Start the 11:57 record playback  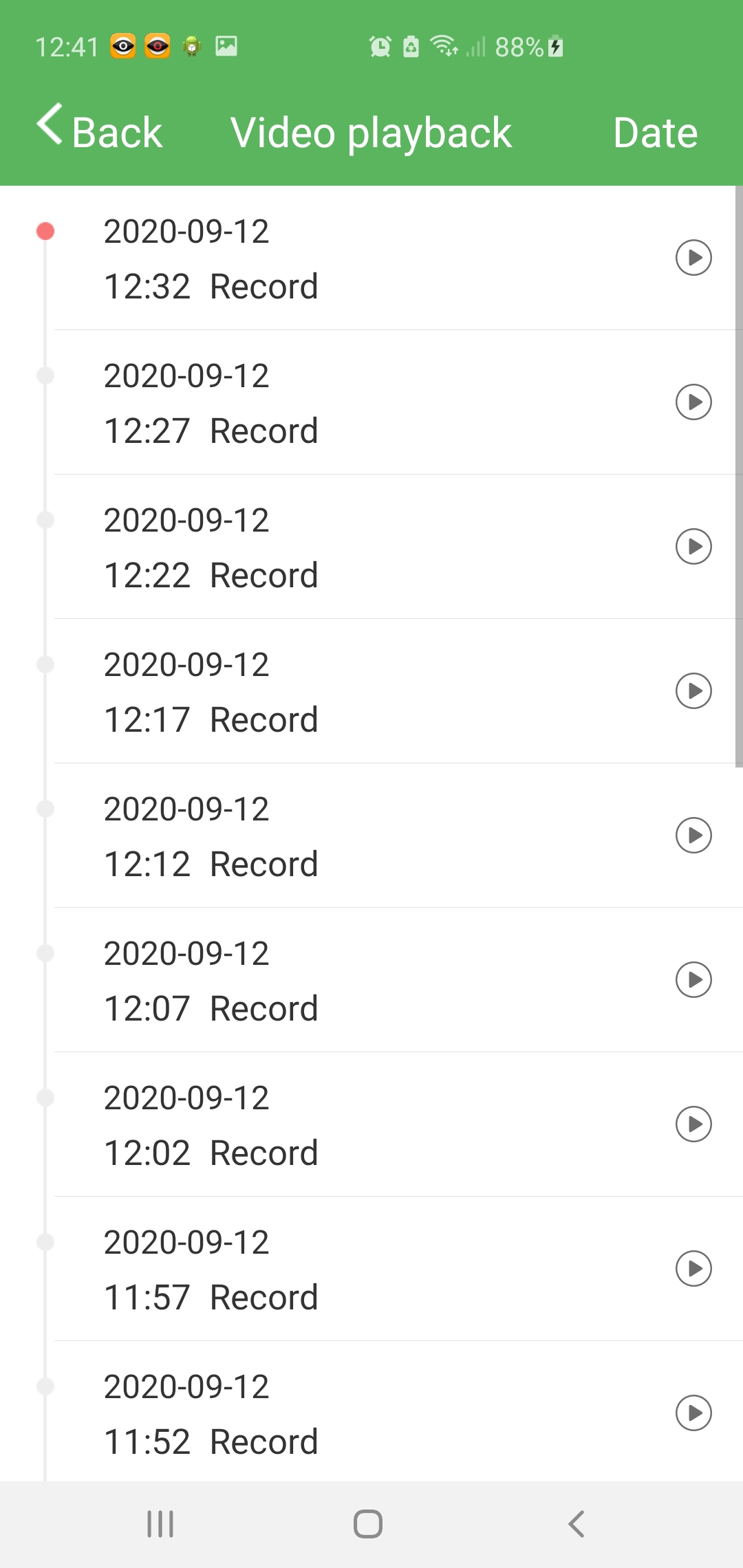pyautogui.click(x=693, y=1269)
